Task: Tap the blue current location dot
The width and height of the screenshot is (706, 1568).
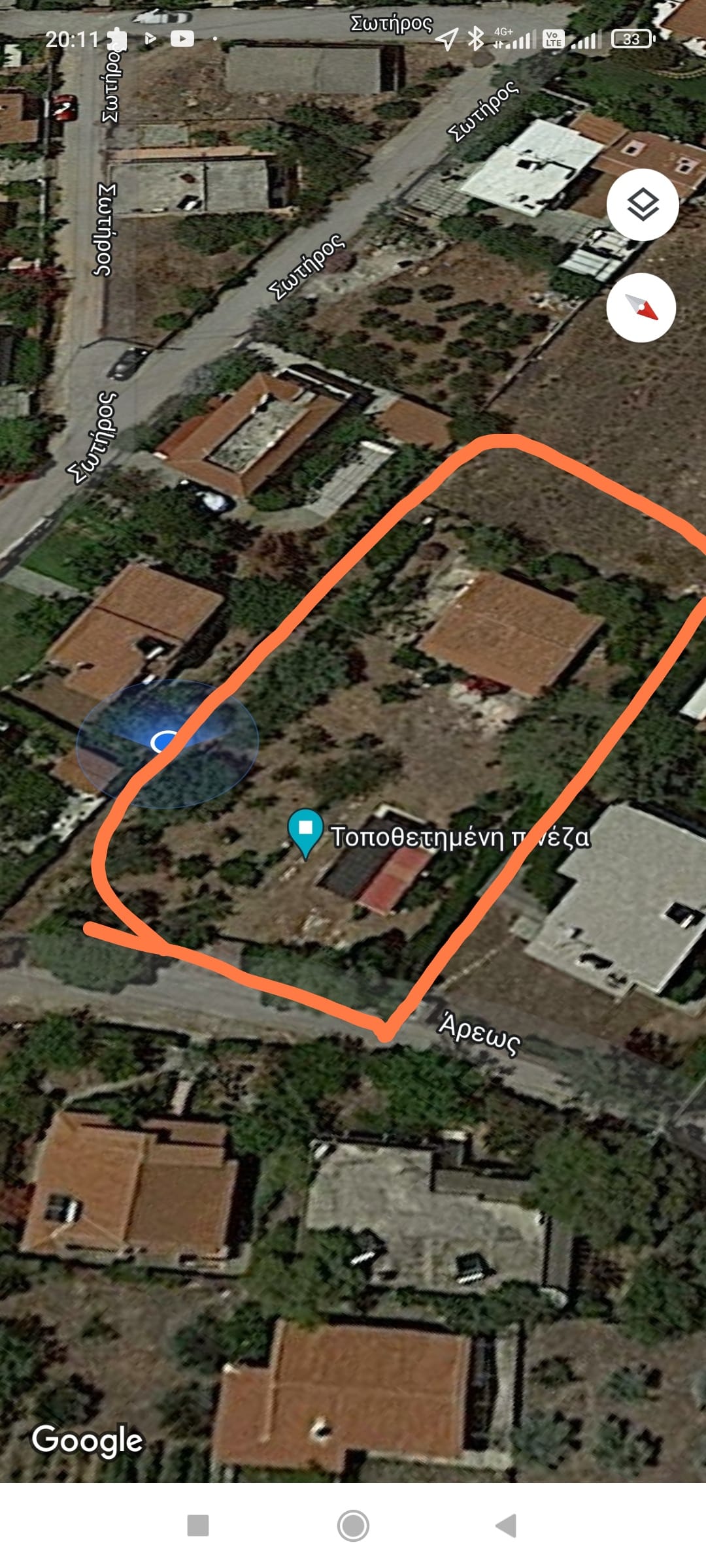Action: pos(163,742)
